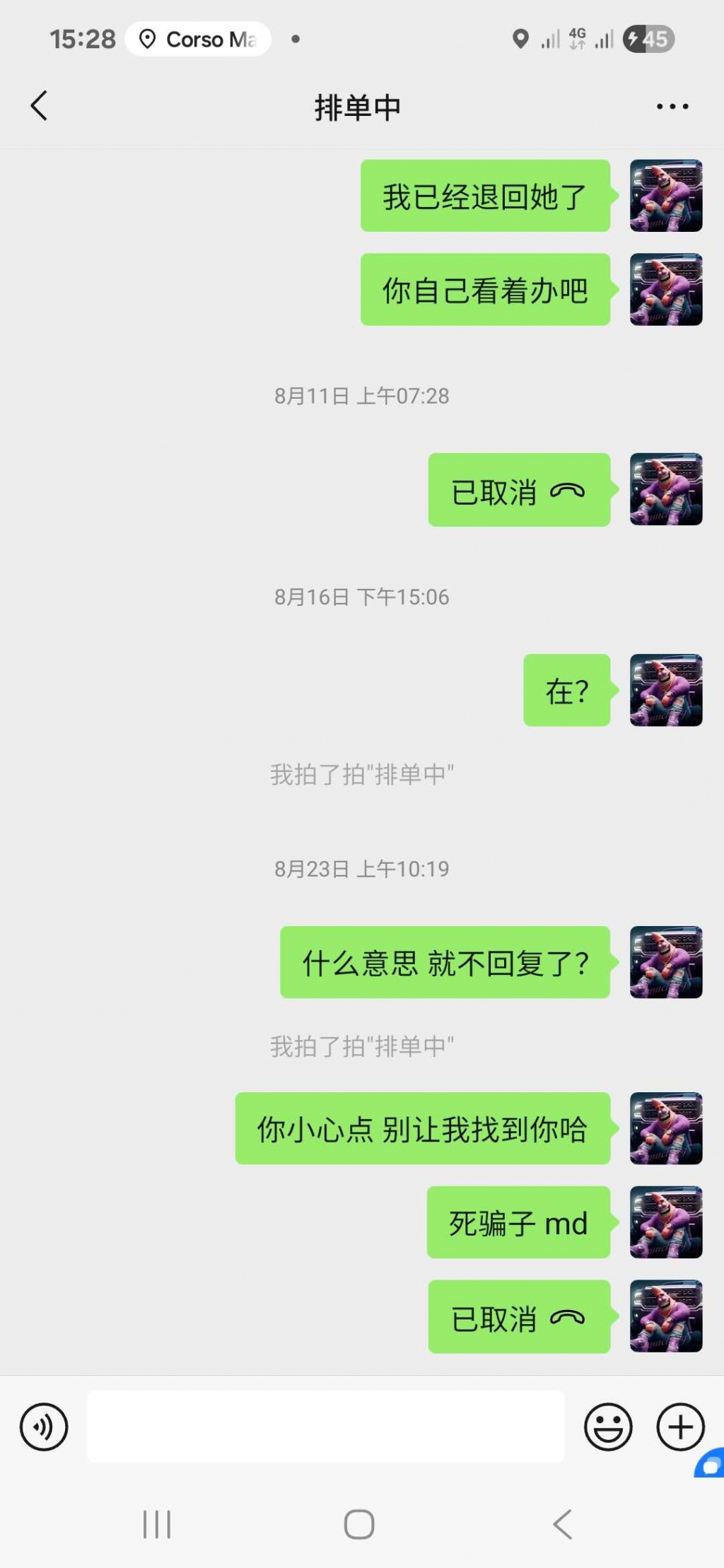
Task: Tap the 在? message bubble
Action: pos(566,691)
